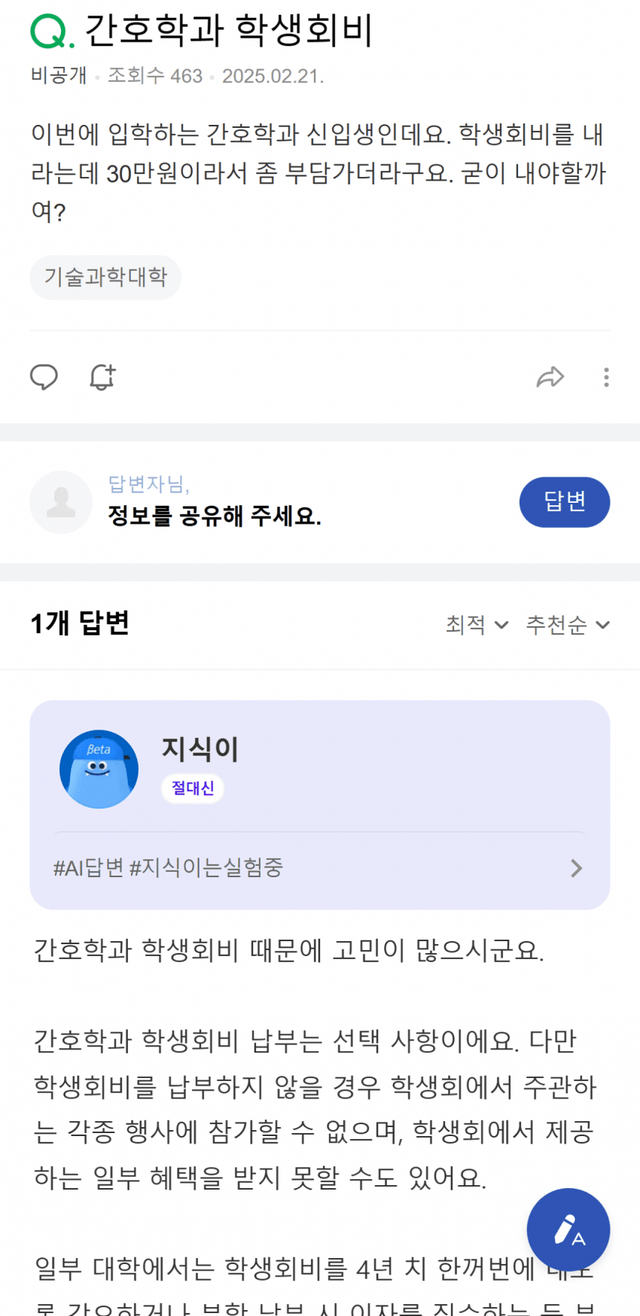This screenshot has height=1316, width=640.
Task: Tap the floating write-answer pencil button
Action: (x=568, y=1230)
